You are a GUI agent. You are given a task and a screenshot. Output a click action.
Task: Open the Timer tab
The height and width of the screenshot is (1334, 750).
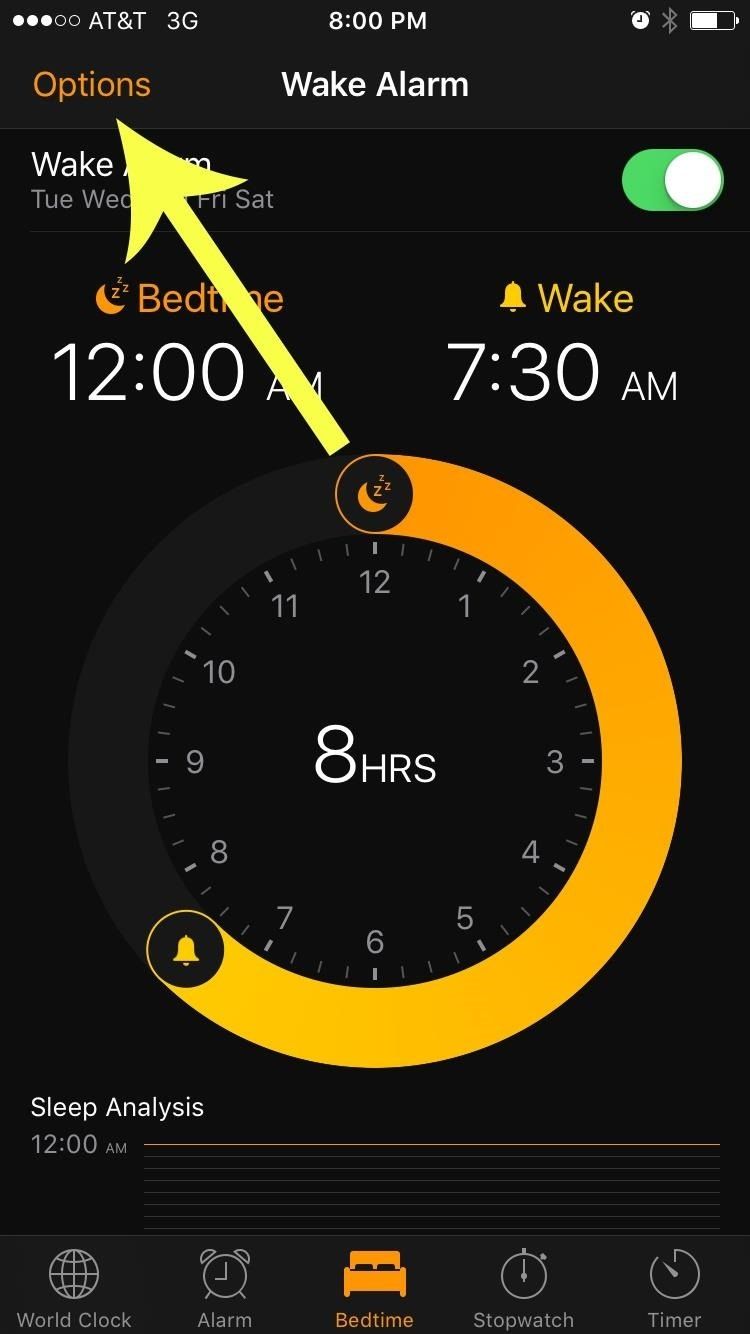pyautogui.click(x=674, y=1289)
